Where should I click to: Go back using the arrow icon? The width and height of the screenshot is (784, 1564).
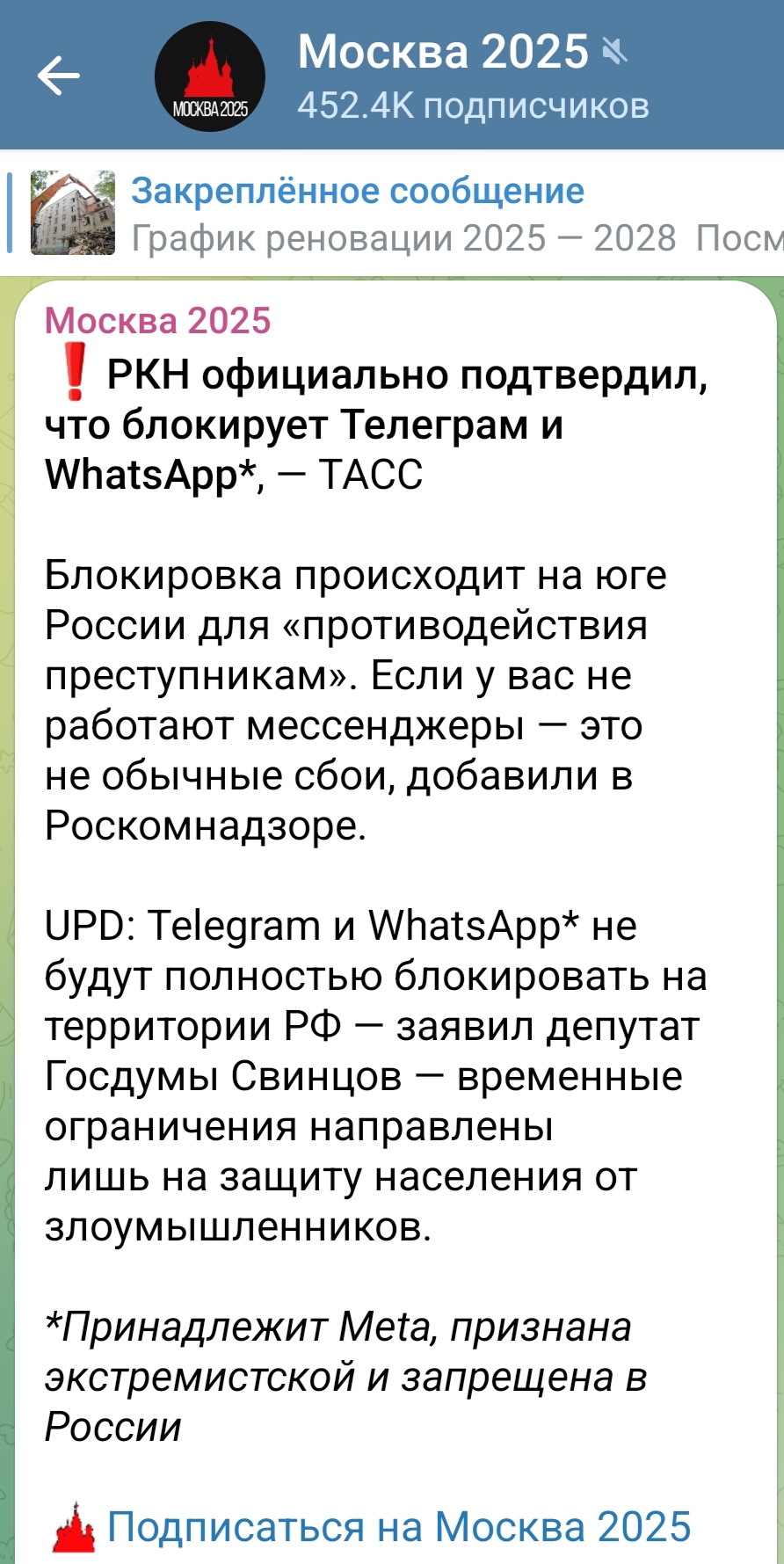tap(59, 76)
